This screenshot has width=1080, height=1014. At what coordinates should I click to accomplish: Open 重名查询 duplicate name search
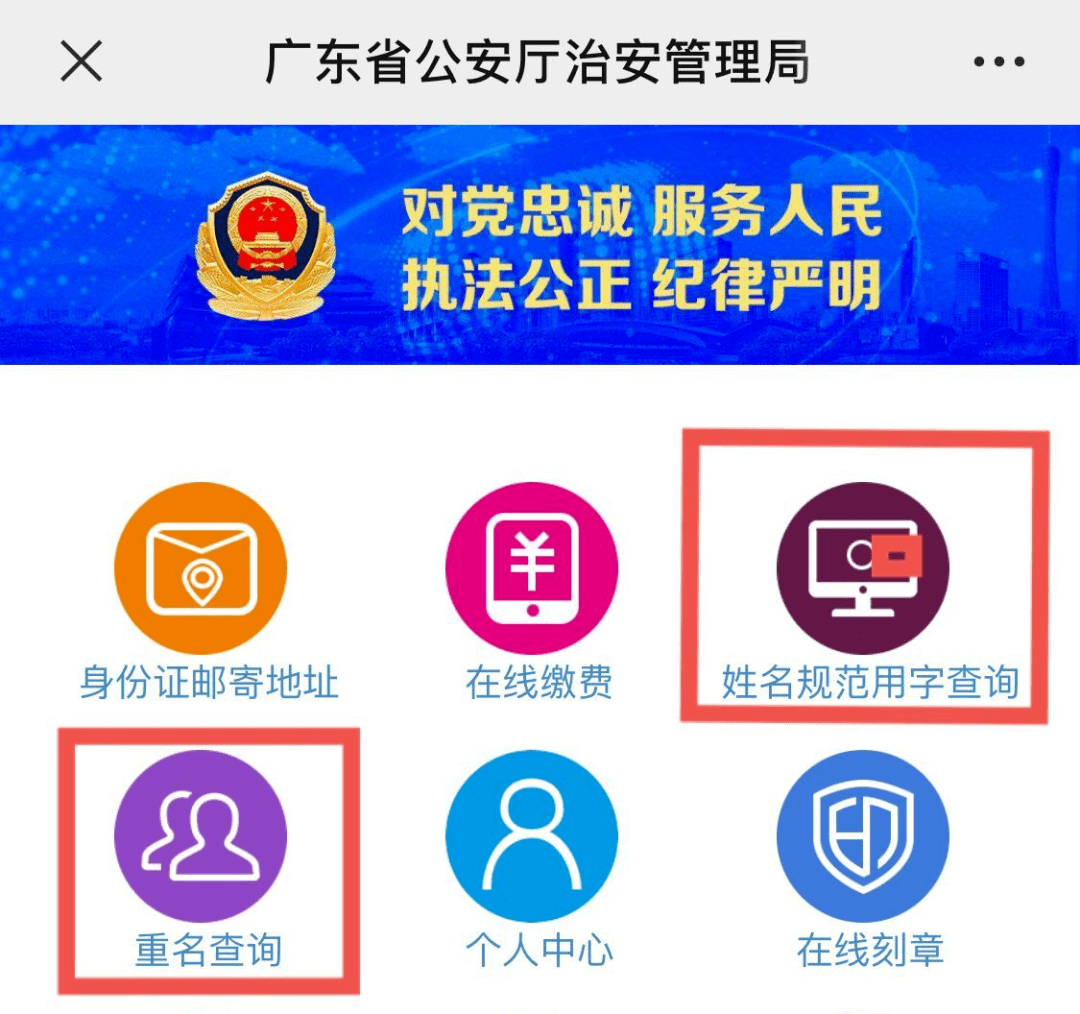[201, 836]
